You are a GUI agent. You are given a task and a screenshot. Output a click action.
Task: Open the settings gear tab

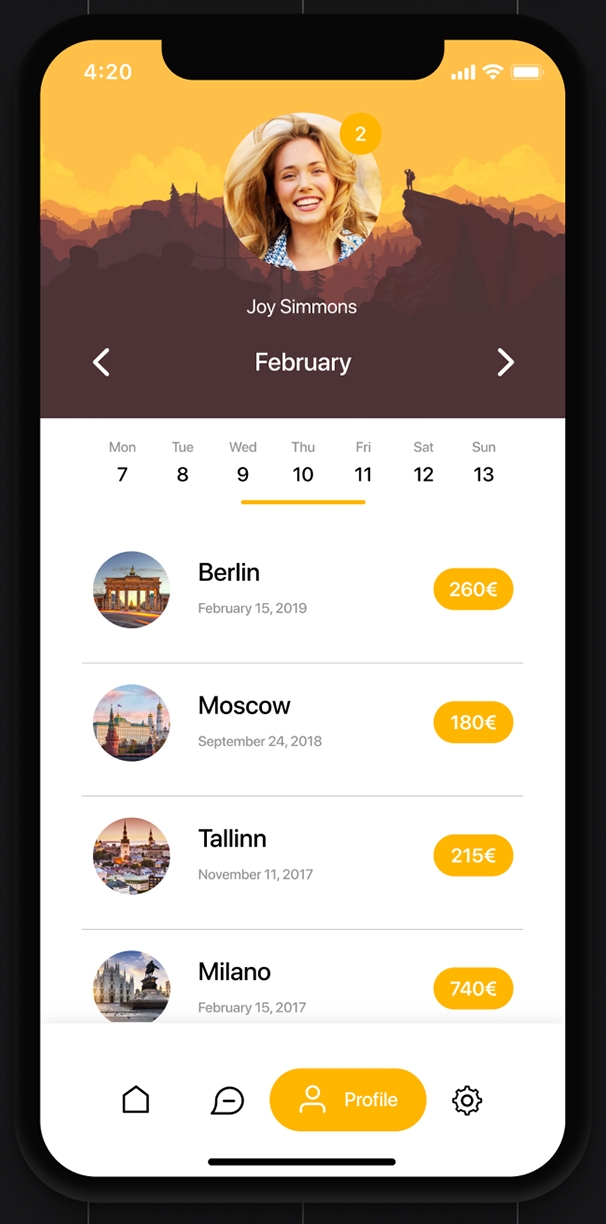click(467, 1101)
